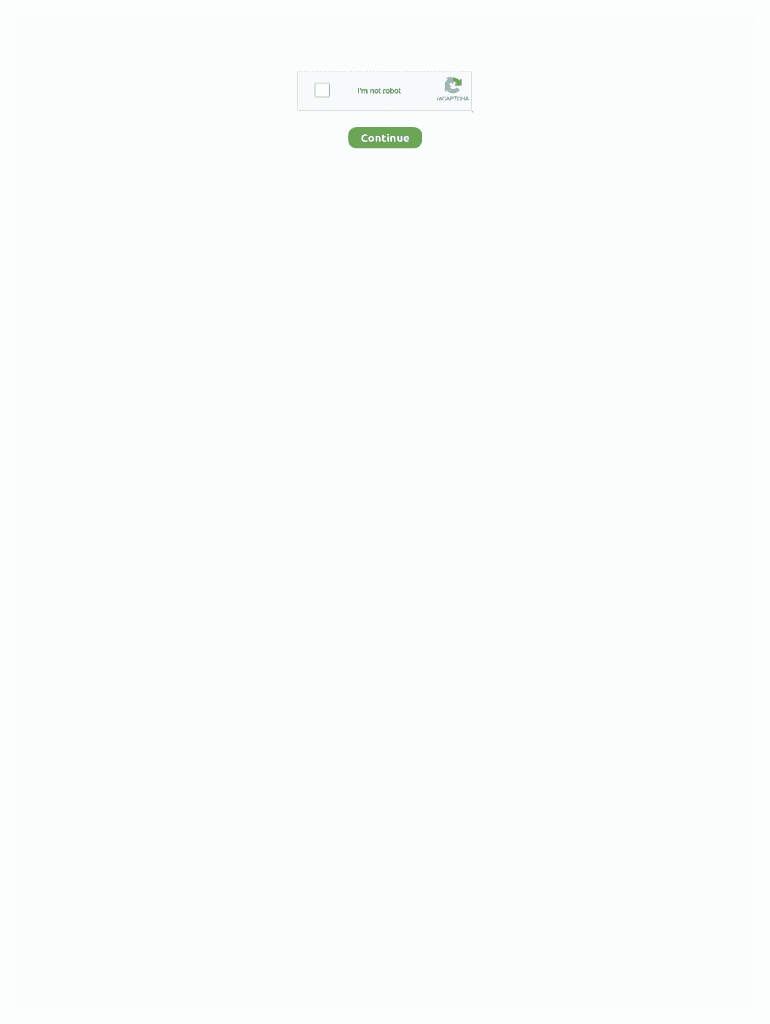Check the I'm not robot checkbox
The height and width of the screenshot is (1024, 770).
[x=322, y=90]
